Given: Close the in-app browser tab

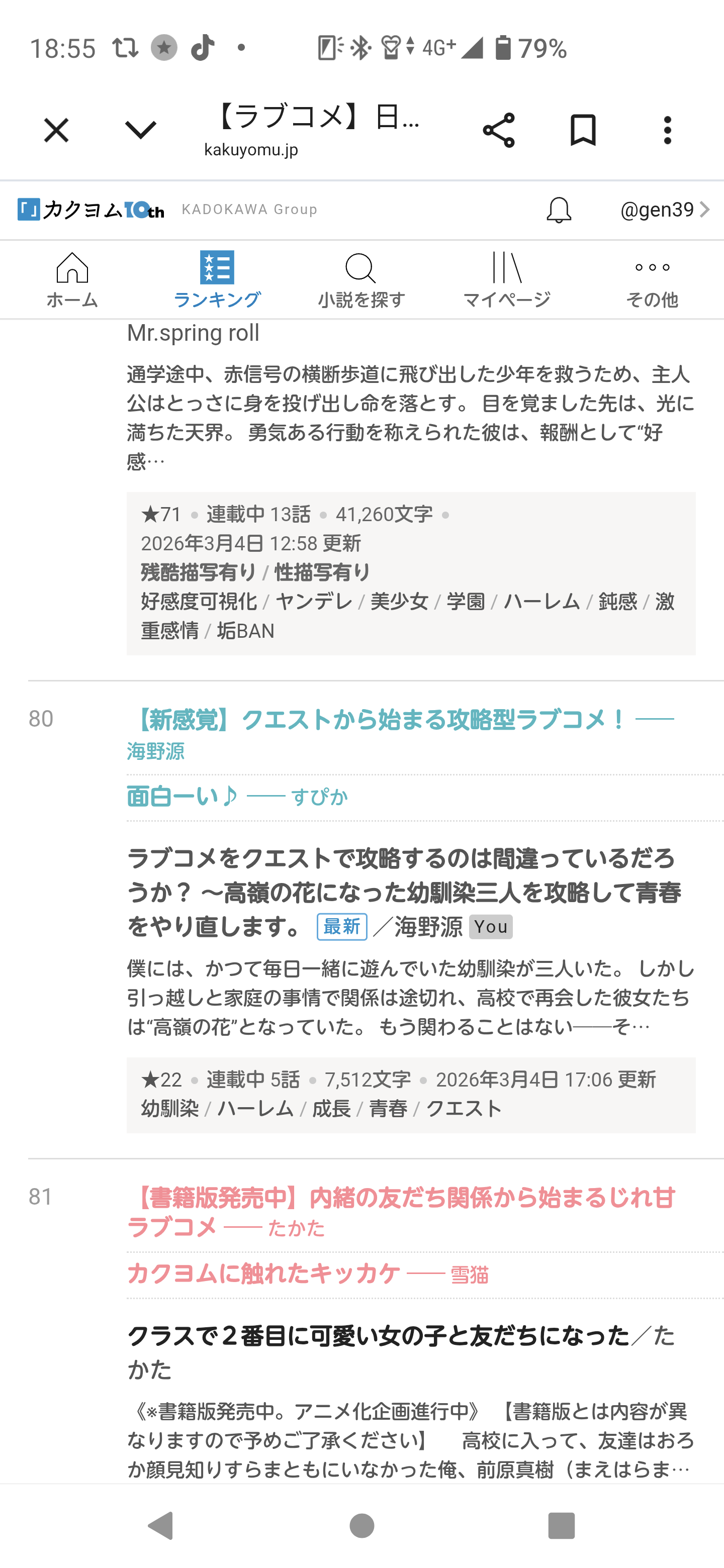Looking at the screenshot, I should coord(56,130).
